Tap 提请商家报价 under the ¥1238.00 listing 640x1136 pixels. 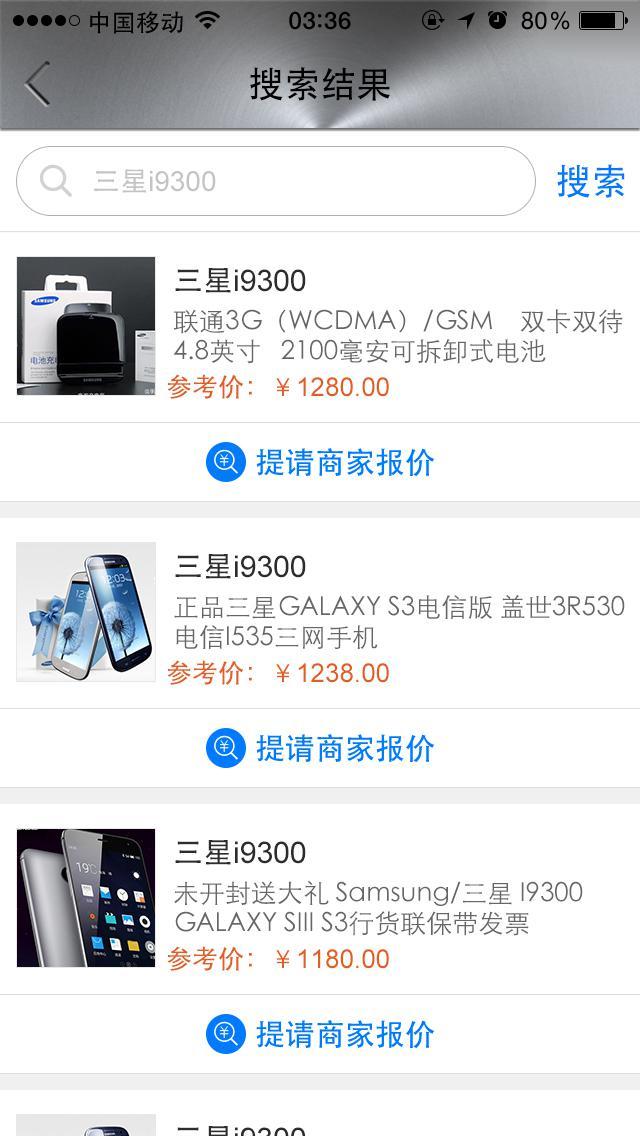(x=320, y=748)
